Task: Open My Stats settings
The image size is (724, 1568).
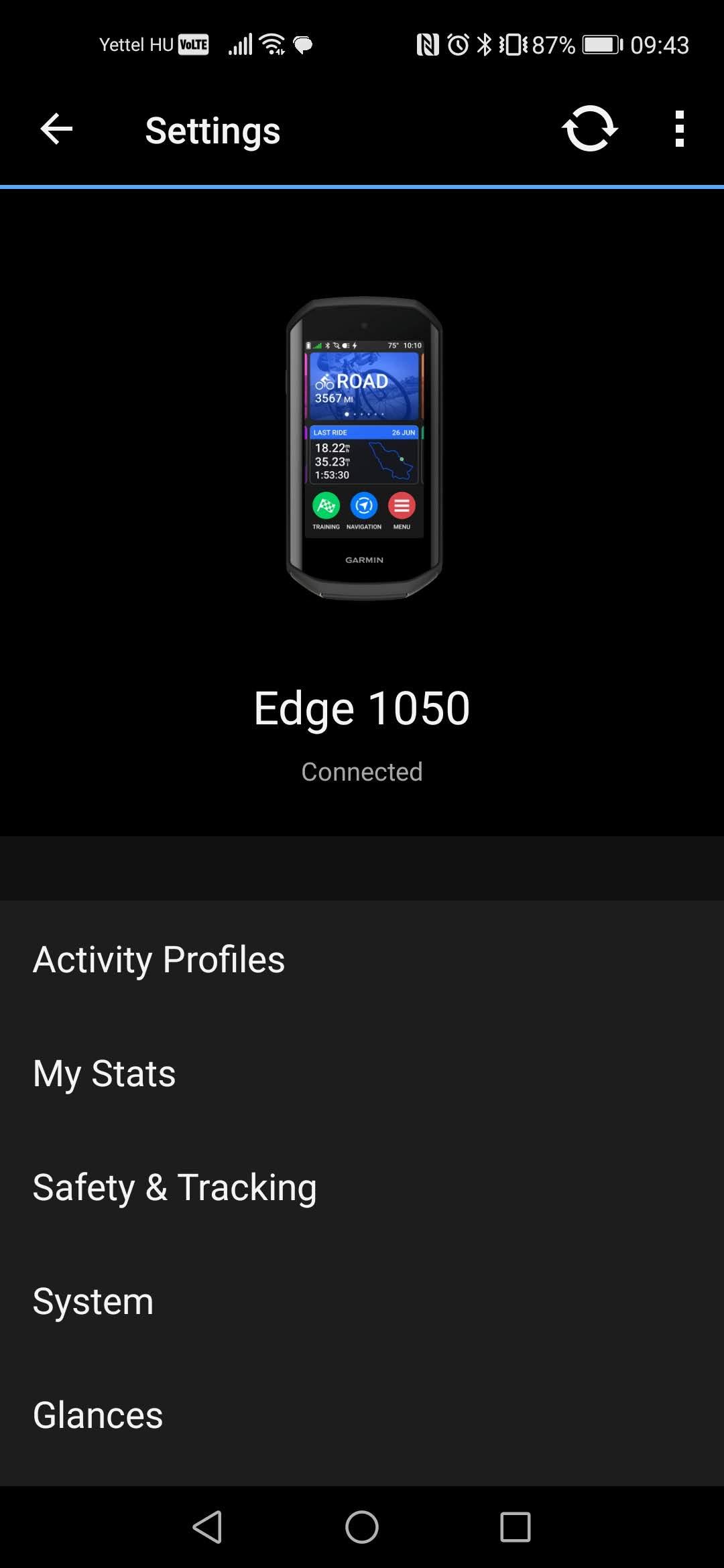Action: (x=105, y=1073)
